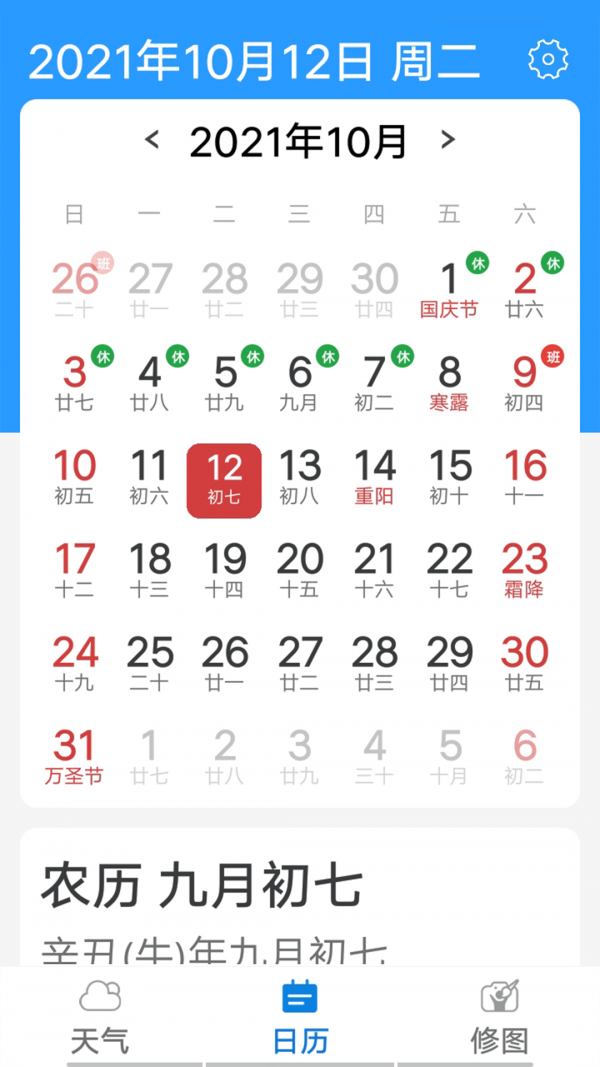The image size is (600, 1067).
Task: Switch to the 日历 tab
Action: pyautogui.click(x=300, y=1015)
